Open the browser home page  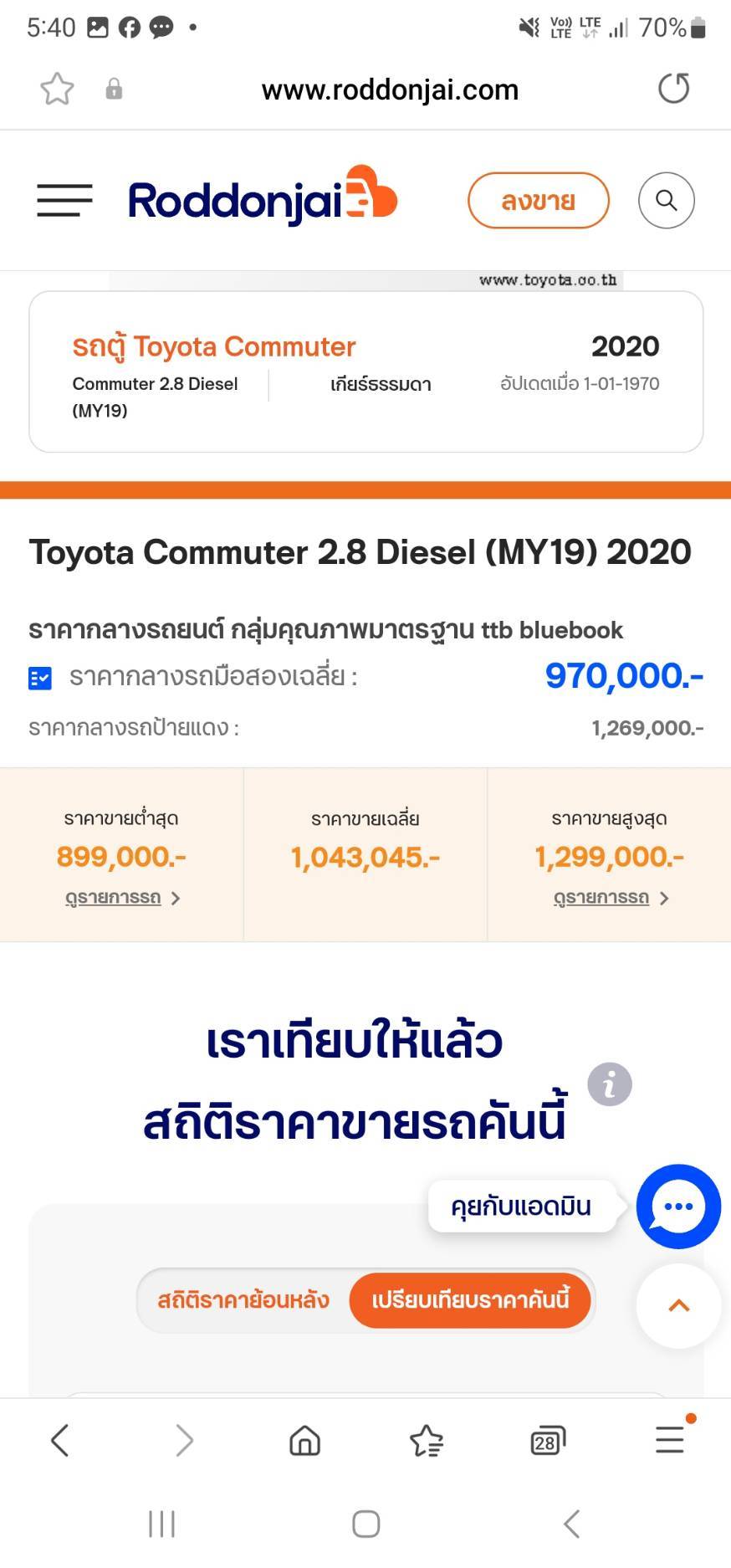(304, 1441)
